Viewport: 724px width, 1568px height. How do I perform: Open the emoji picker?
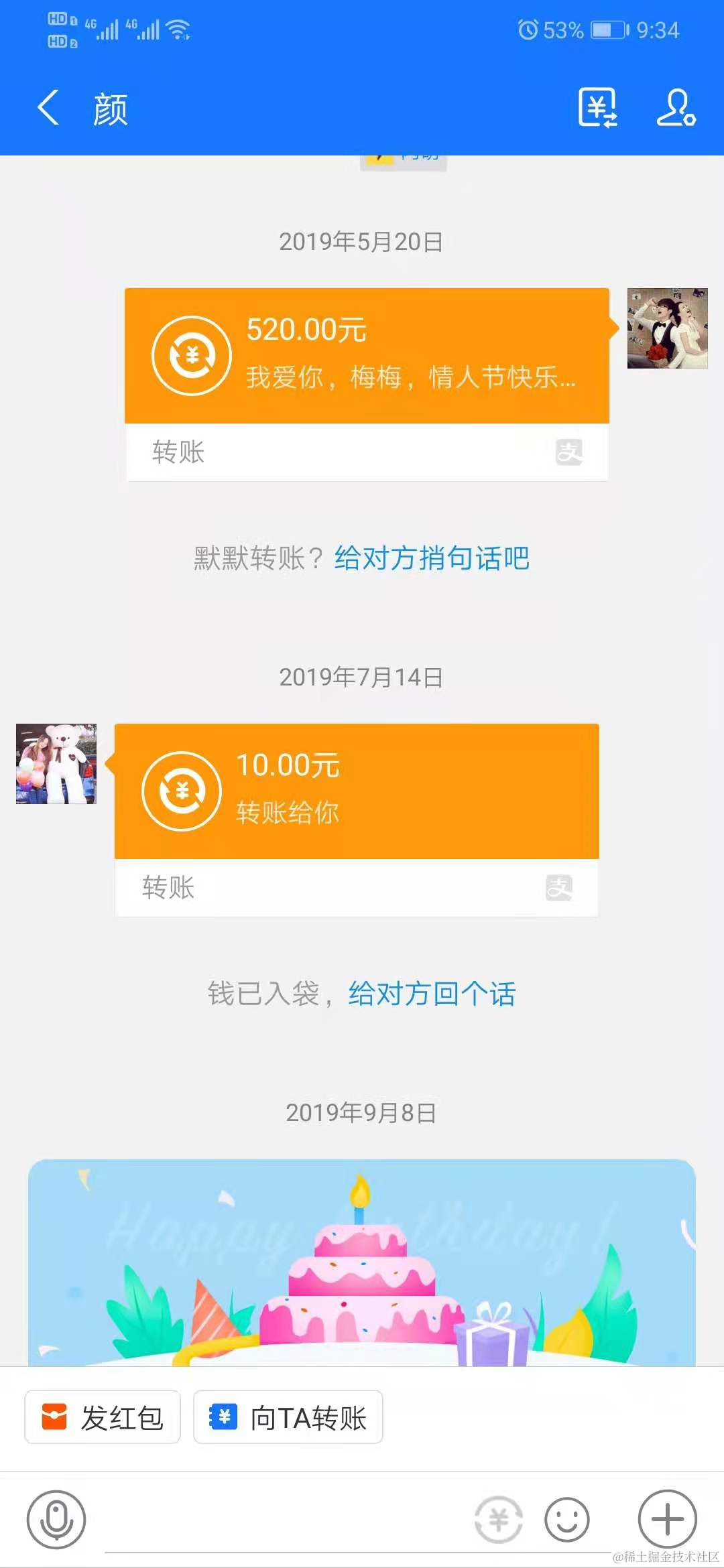567,1519
